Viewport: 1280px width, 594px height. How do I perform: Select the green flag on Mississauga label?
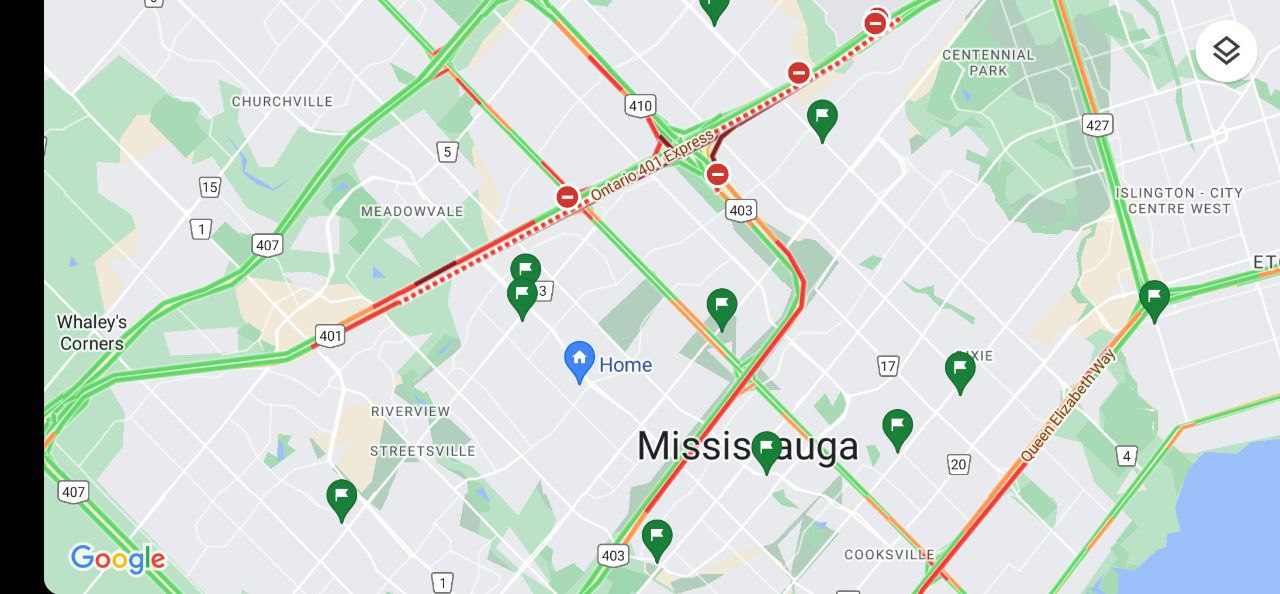point(766,449)
